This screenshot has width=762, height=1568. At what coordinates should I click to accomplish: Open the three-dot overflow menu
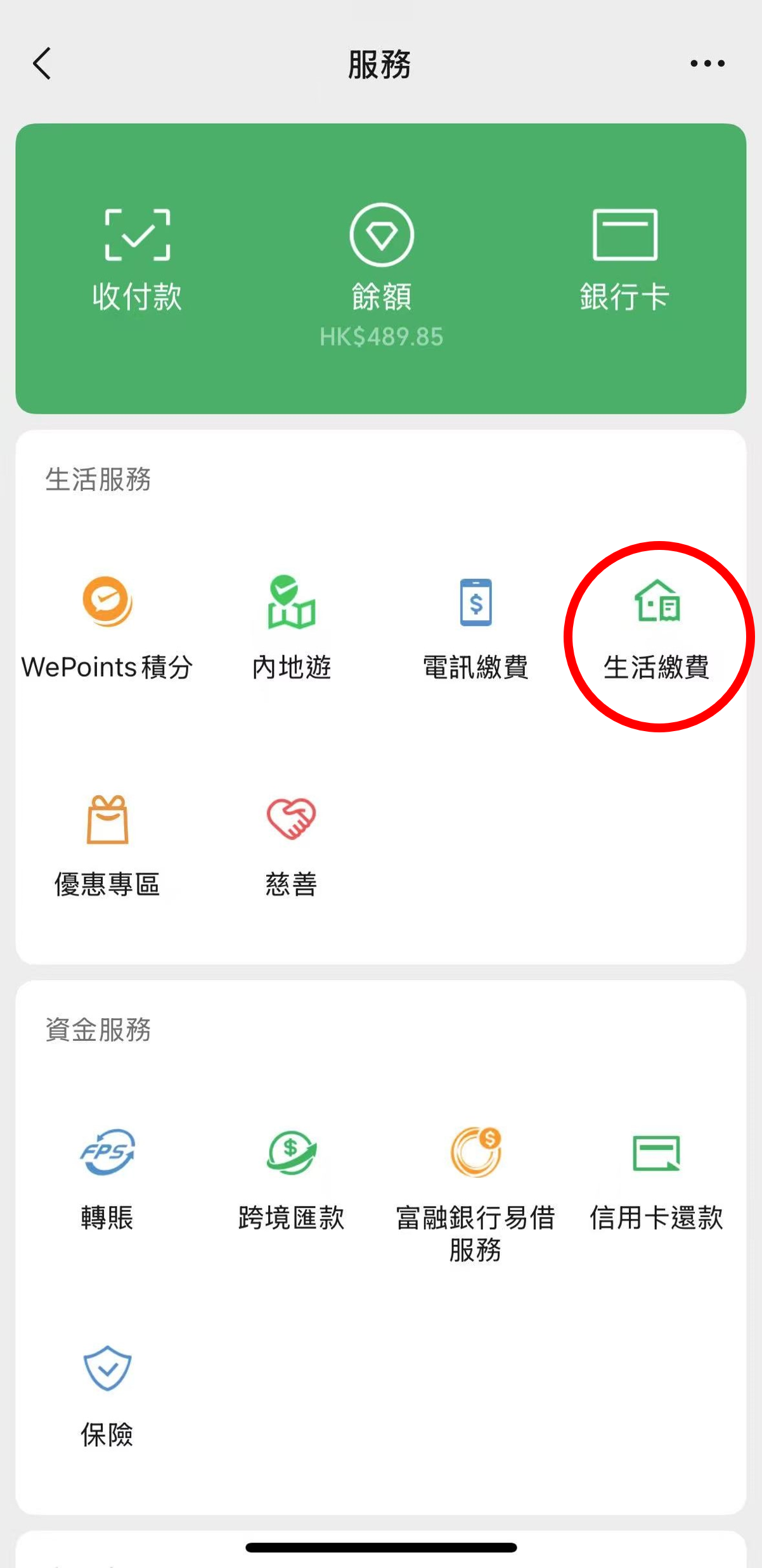707,63
